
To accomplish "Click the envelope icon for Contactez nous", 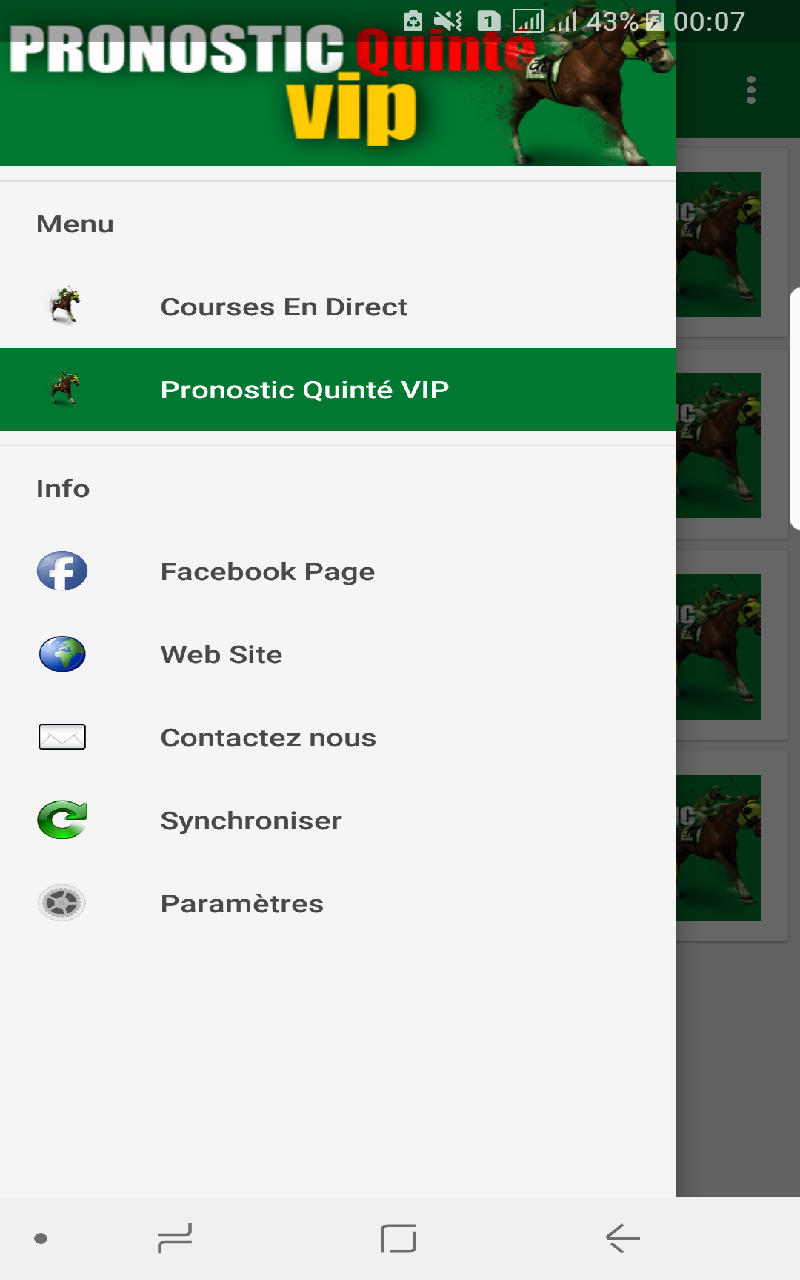I will (x=61, y=737).
